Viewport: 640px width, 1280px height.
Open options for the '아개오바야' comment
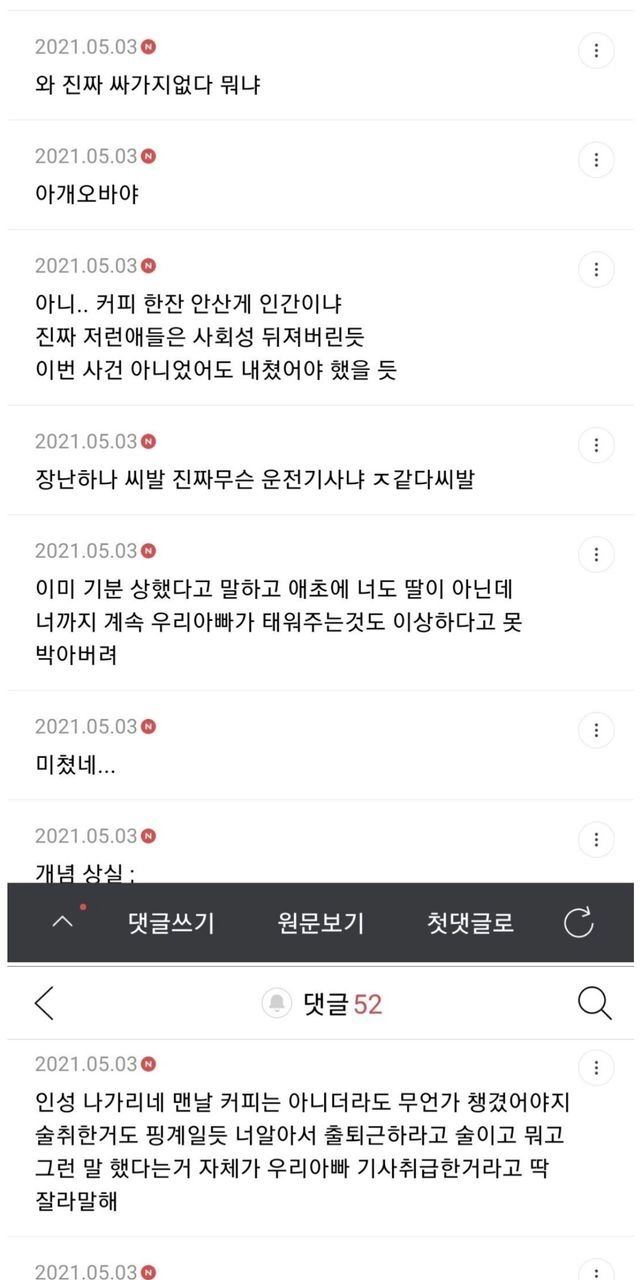pos(596,159)
